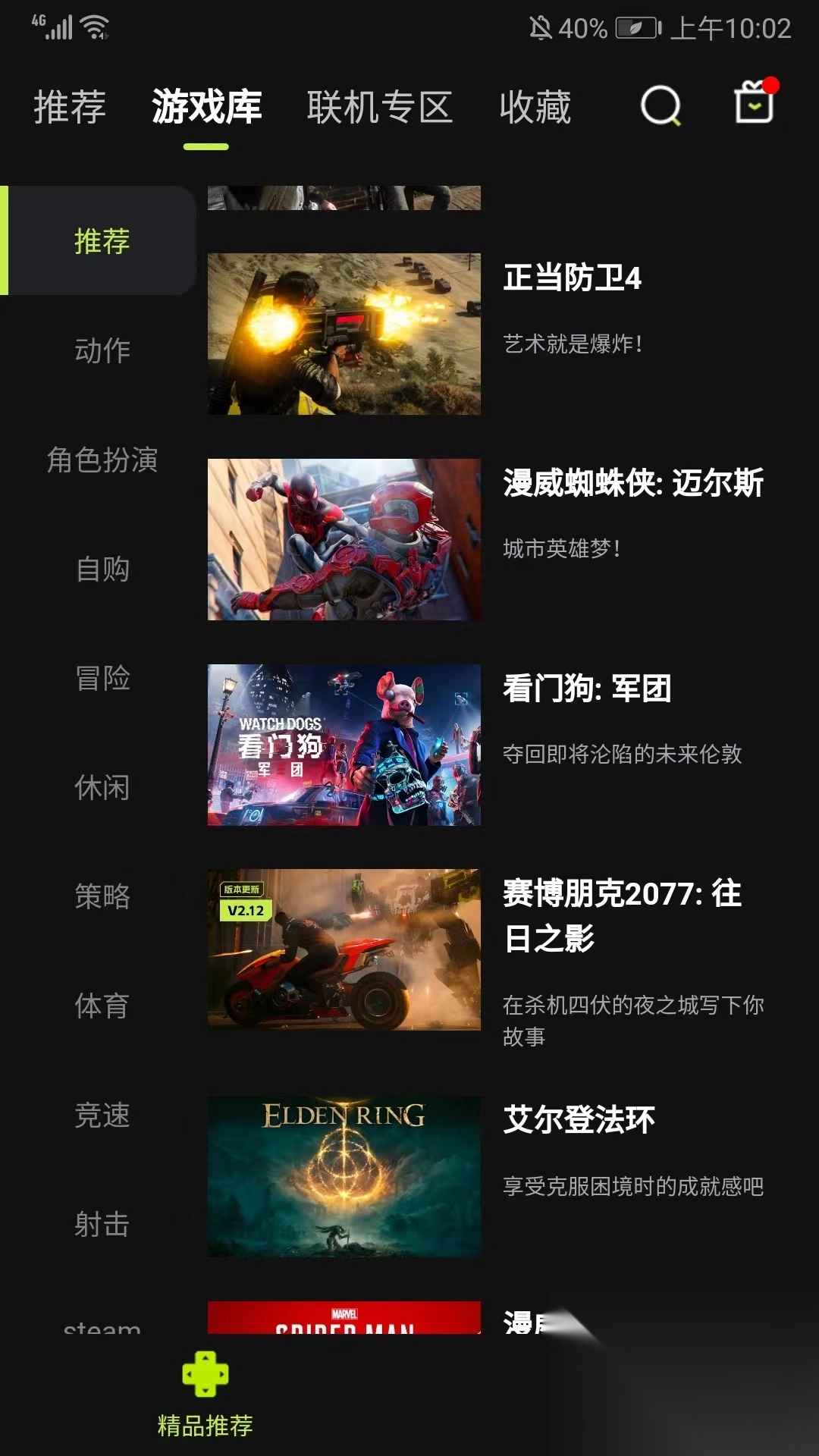Filter by 策略 category
819x1456 pixels.
[102, 896]
